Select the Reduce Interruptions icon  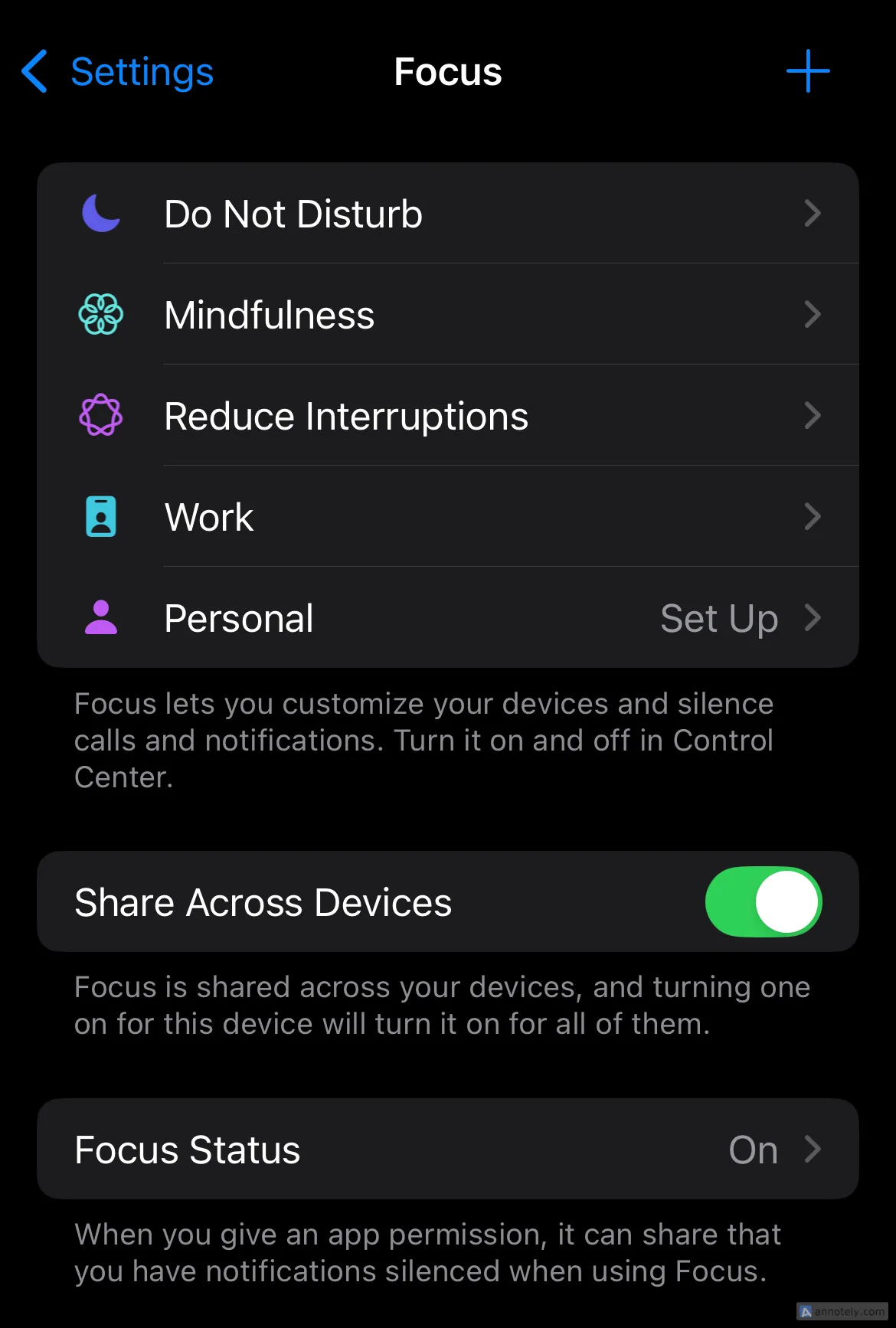100,415
